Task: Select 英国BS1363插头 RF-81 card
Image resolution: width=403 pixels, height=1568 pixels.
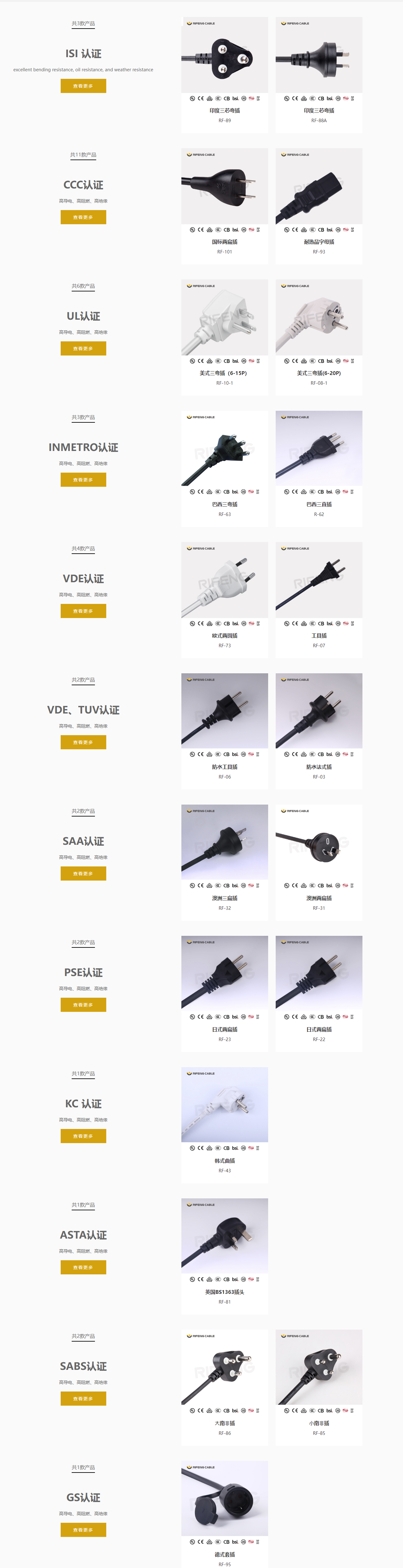Action: click(x=224, y=1256)
